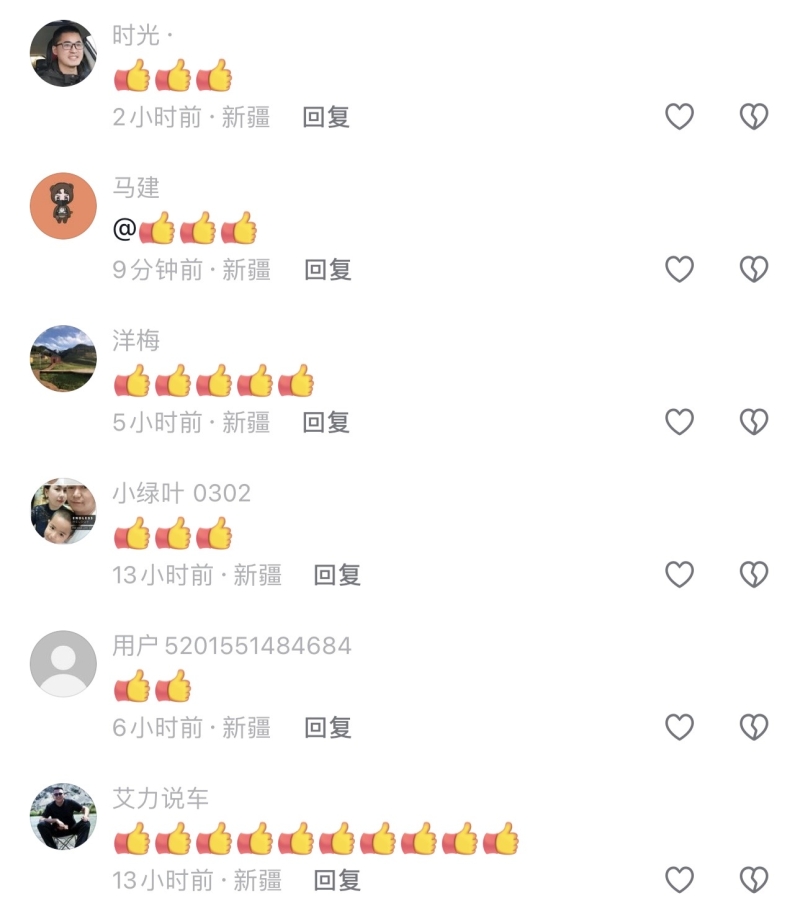Dislike 洋梅's comment
The width and height of the screenshot is (800, 906).
click(753, 422)
